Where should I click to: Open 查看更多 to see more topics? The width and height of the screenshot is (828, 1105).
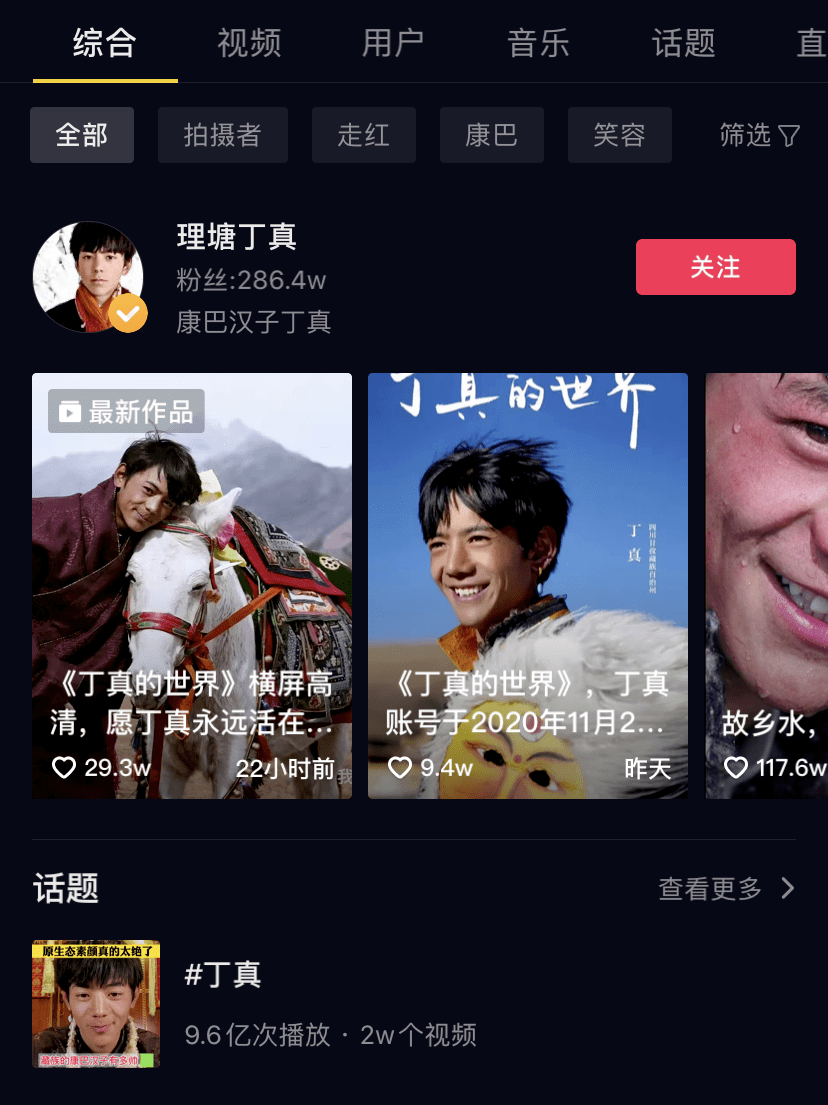tap(708, 887)
